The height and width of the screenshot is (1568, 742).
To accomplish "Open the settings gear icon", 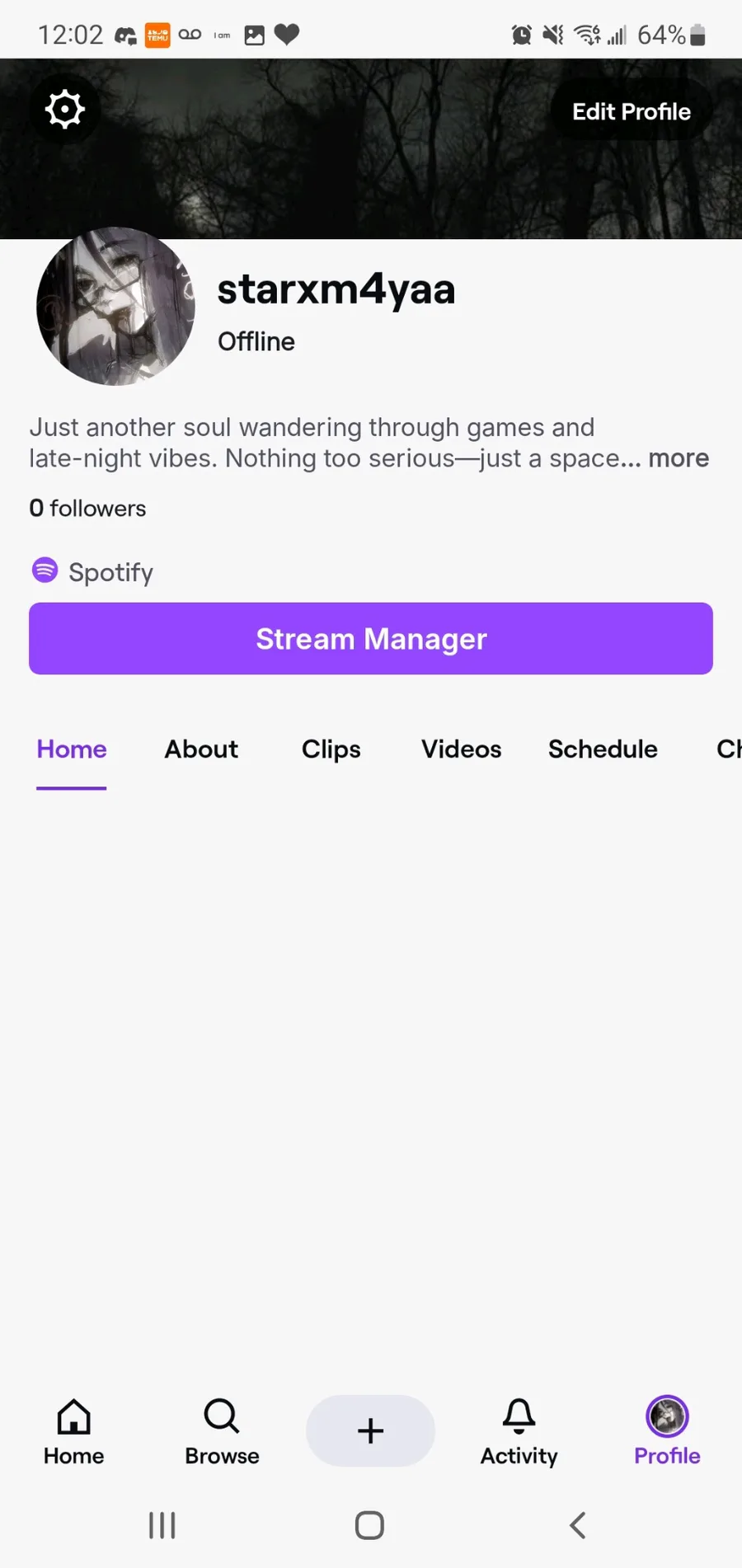I will pyautogui.click(x=65, y=110).
